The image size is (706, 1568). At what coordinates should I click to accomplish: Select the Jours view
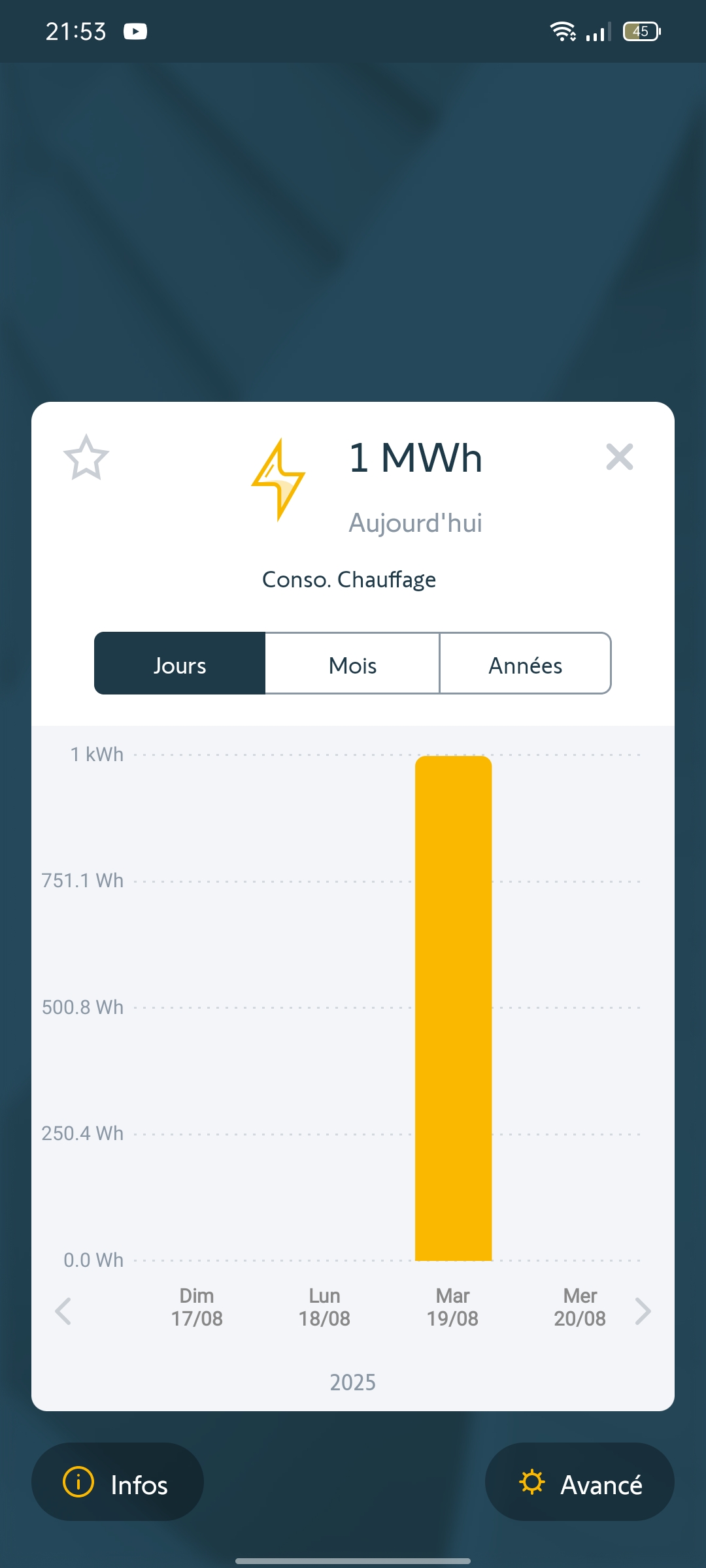(x=180, y=664)
